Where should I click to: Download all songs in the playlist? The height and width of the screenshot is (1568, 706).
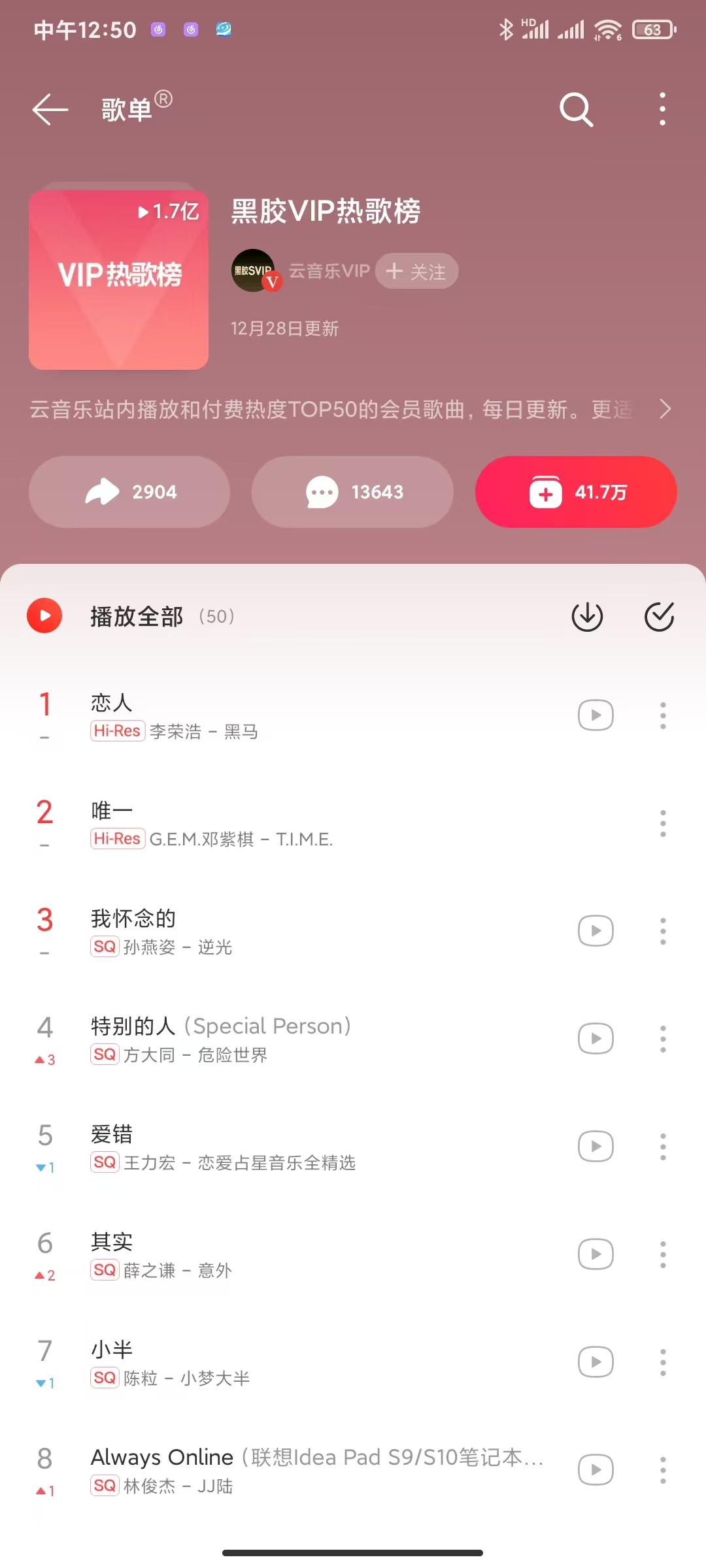tap(587, 616)
